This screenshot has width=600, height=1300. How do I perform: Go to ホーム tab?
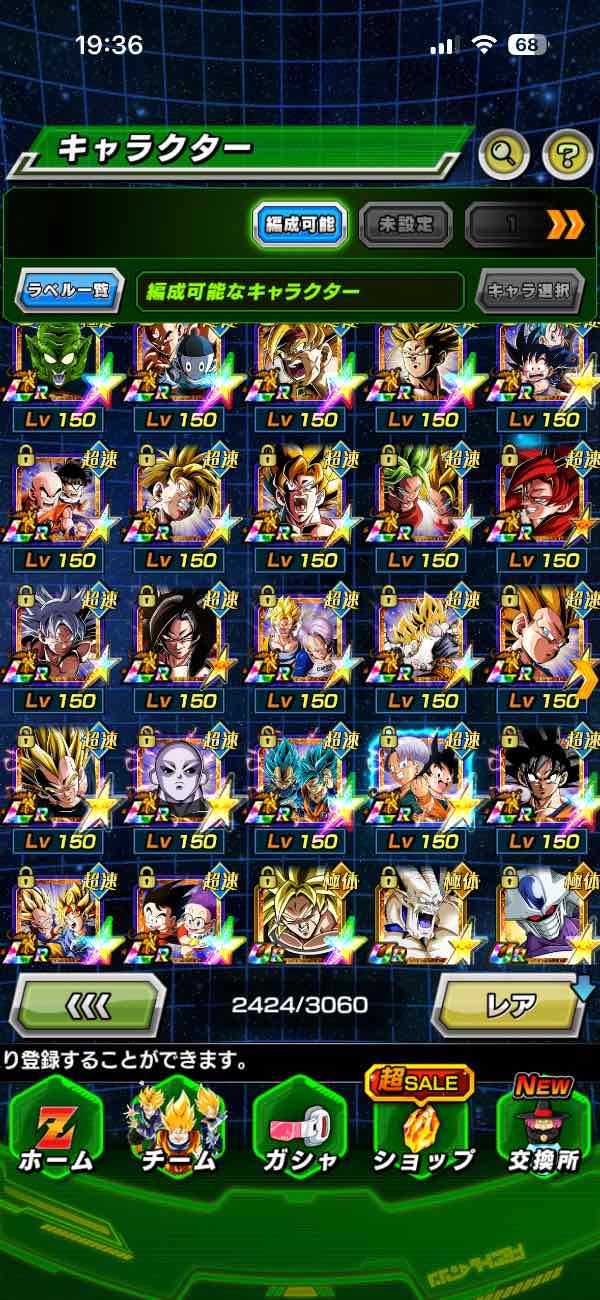[57, 1130]
